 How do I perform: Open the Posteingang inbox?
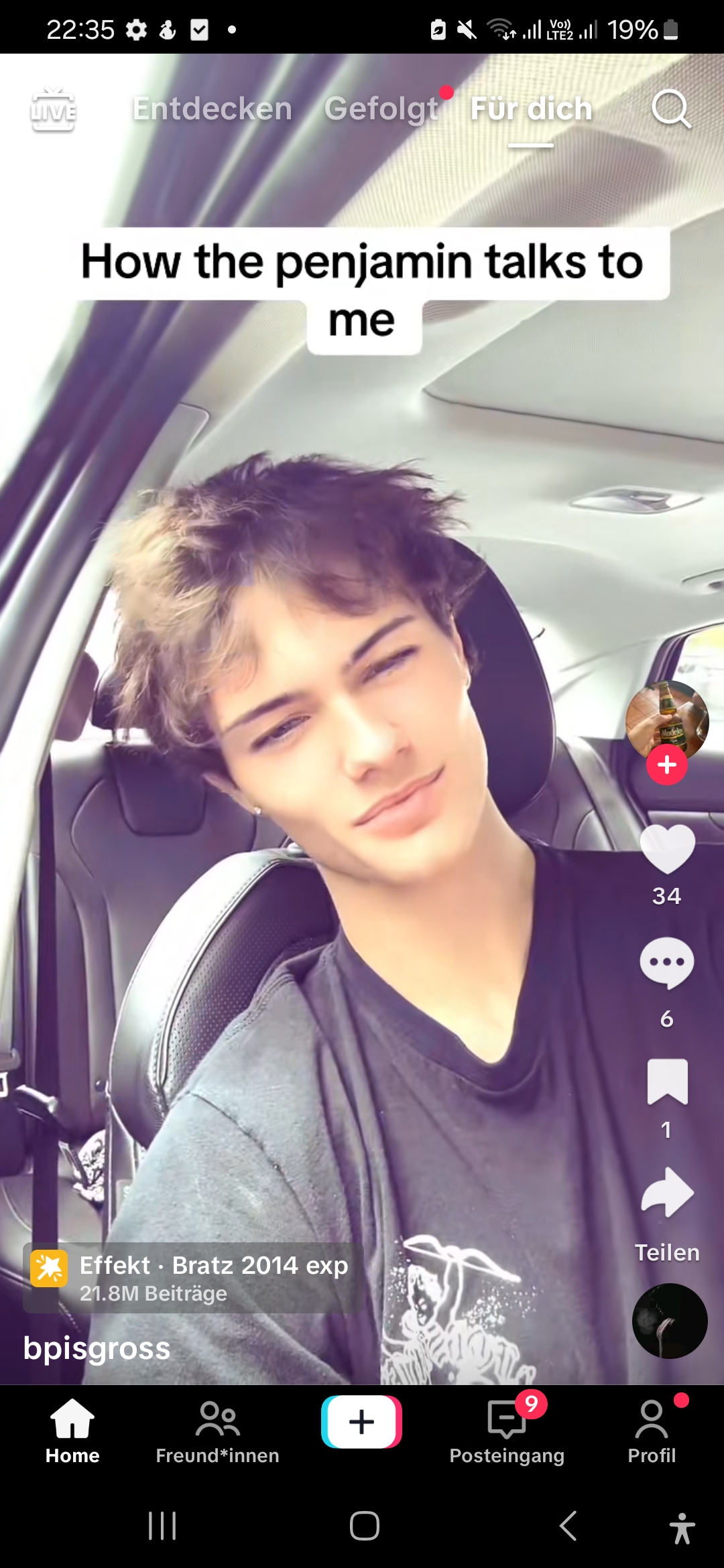click(507, 1431)
